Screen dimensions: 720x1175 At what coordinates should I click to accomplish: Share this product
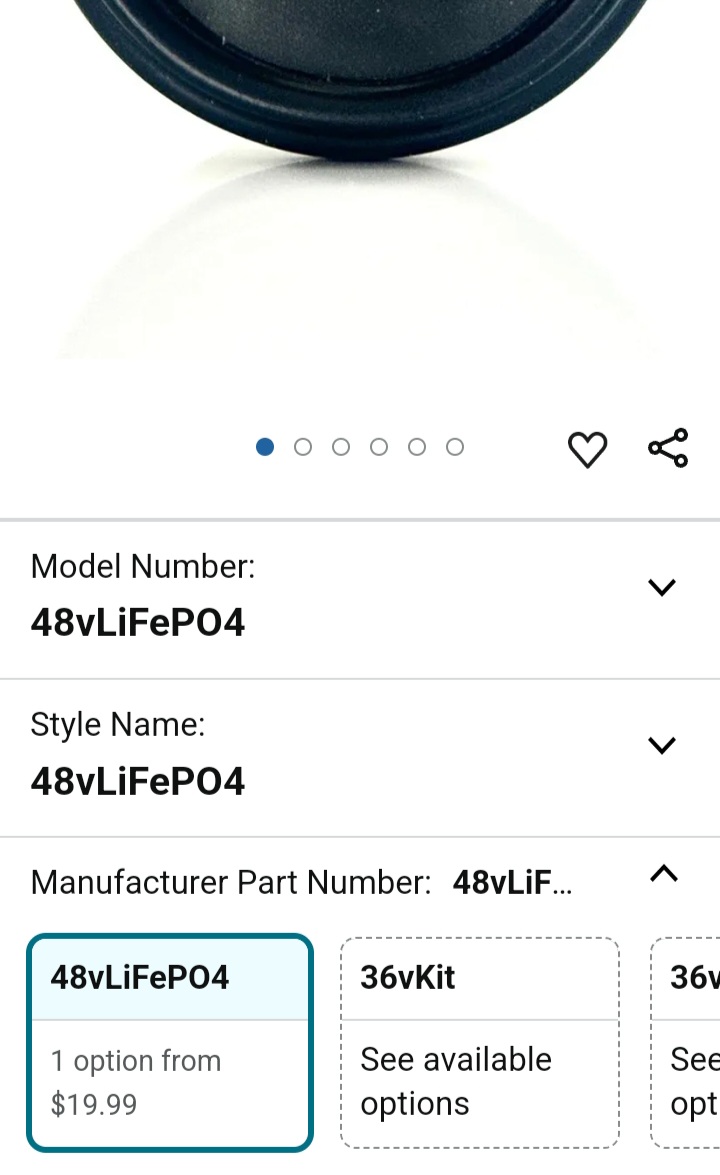pyautogui.click(x=668, y=447)
